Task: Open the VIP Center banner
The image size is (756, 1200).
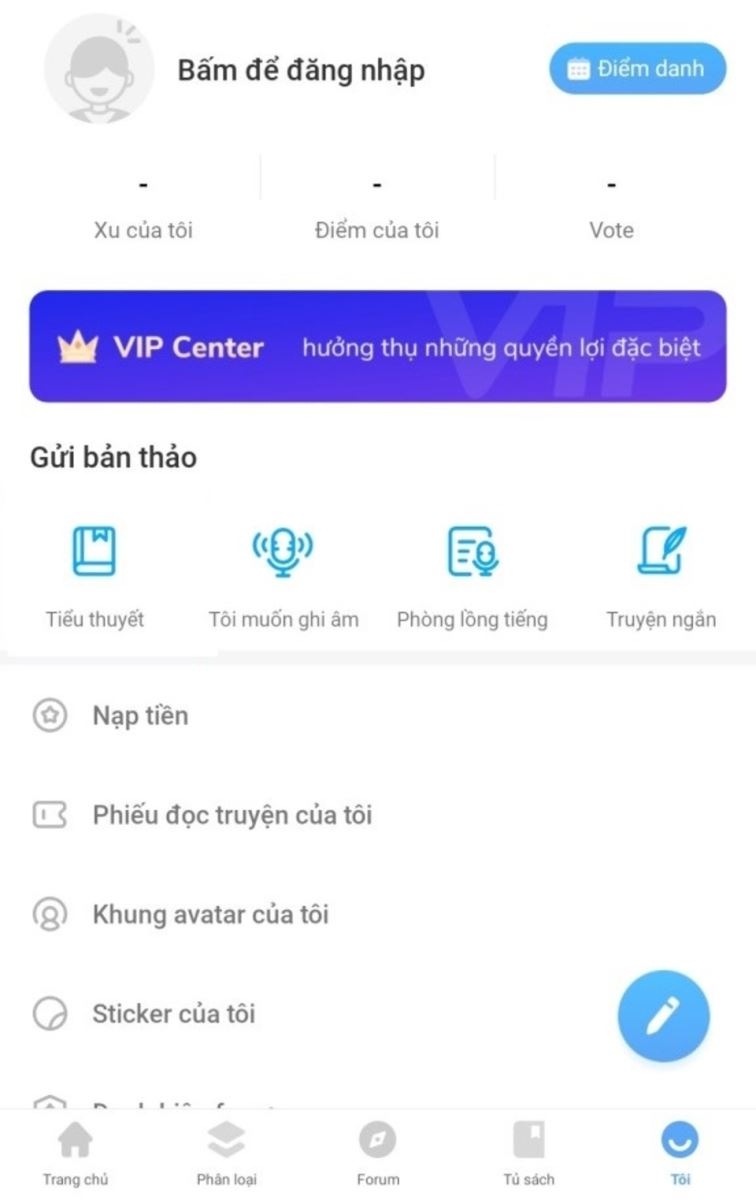Action: (x=378, y=348)
